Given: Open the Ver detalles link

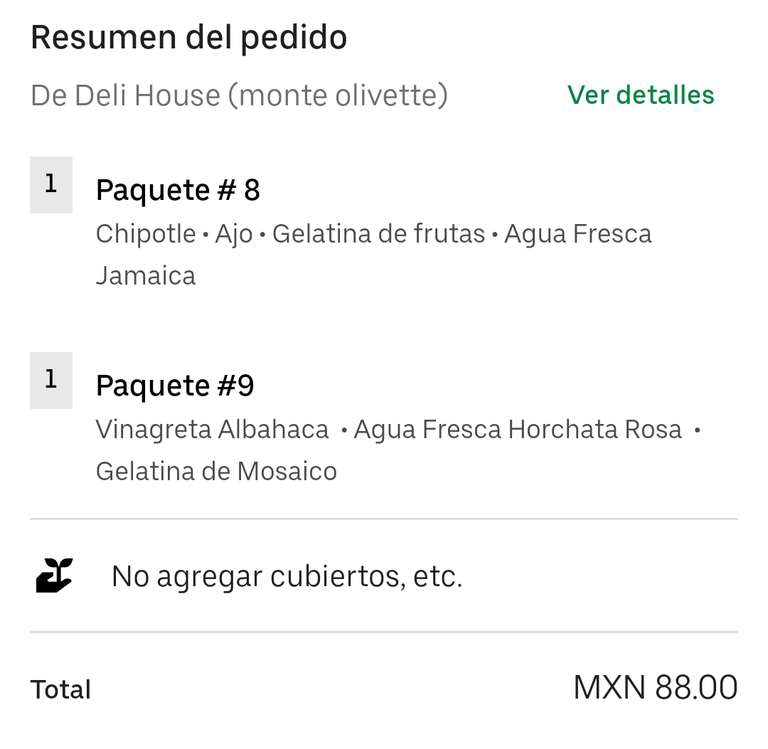Looking at the screenshot, I should (x=640, y=95).
